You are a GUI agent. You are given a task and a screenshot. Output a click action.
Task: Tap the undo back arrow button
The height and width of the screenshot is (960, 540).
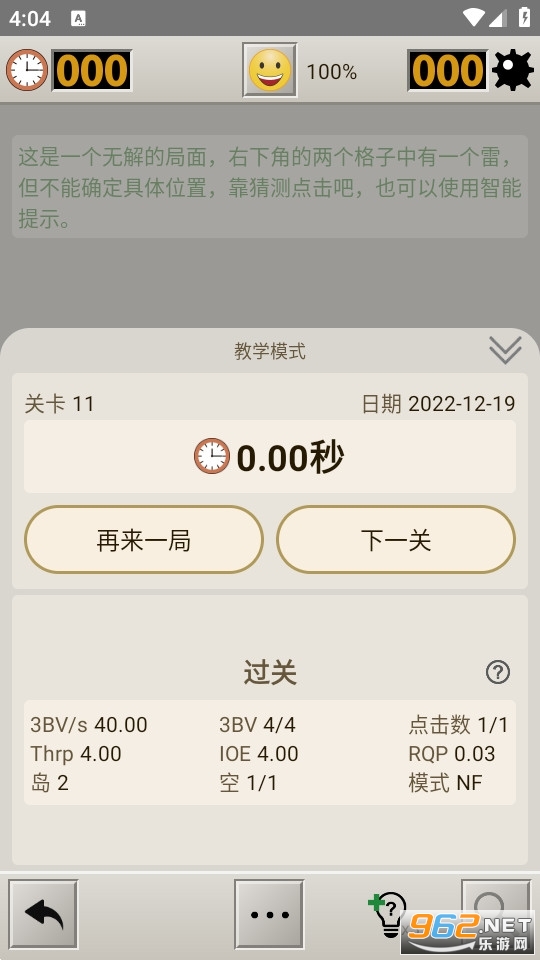(x=43, y=914)
